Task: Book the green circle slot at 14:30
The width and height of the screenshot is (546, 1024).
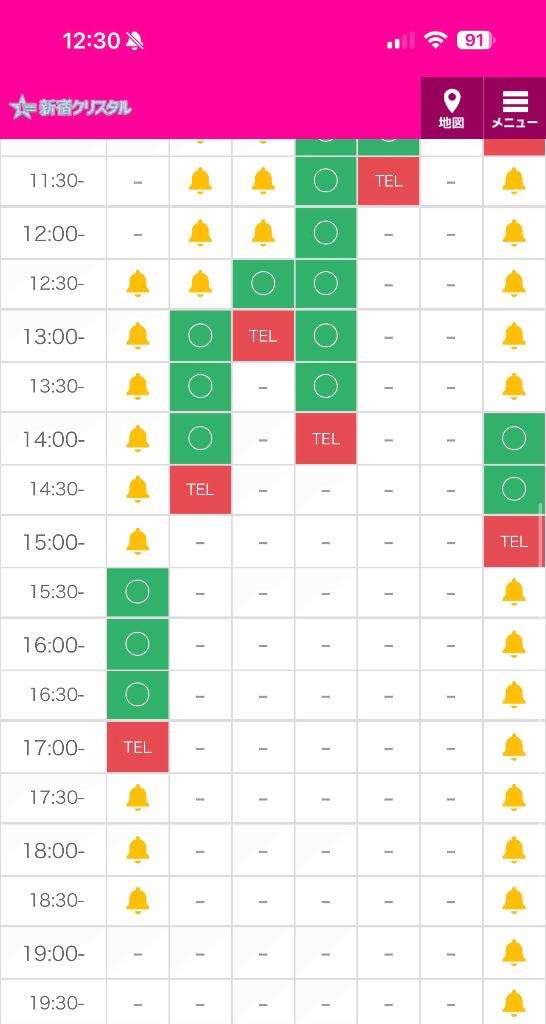Action: click(514, 489)
